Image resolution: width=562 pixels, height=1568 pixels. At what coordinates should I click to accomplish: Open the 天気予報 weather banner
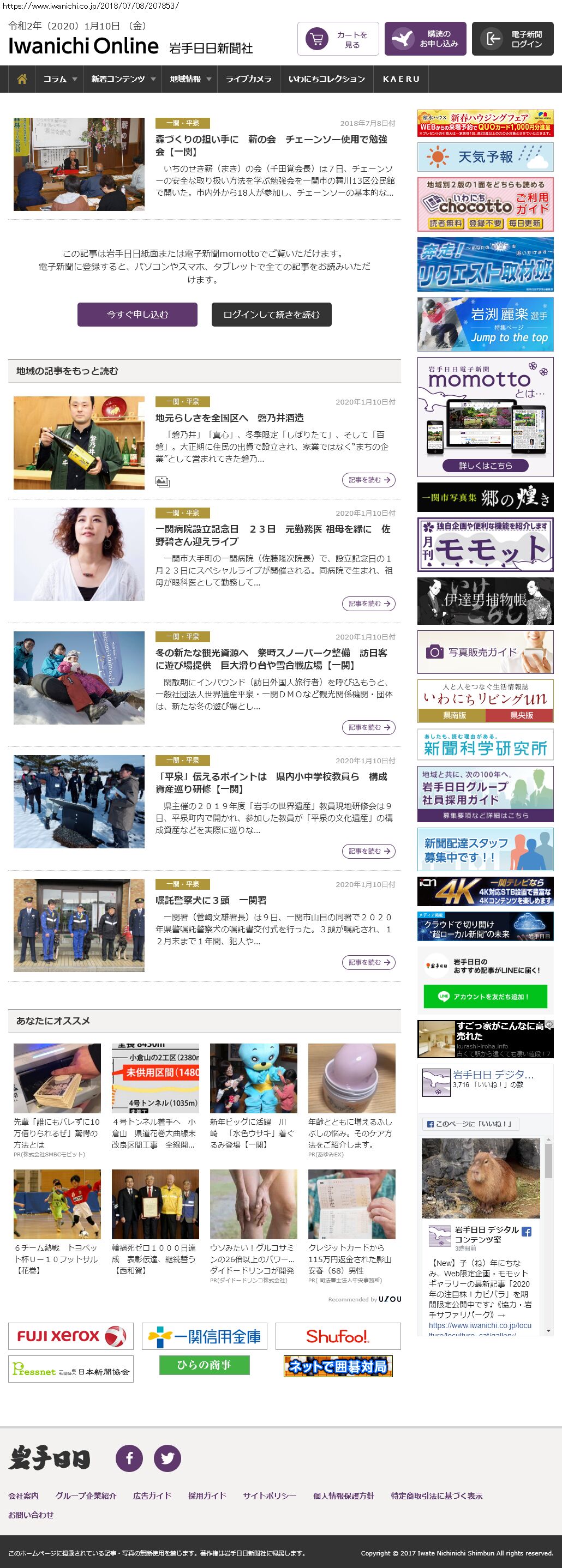click(x=485, y=157)
